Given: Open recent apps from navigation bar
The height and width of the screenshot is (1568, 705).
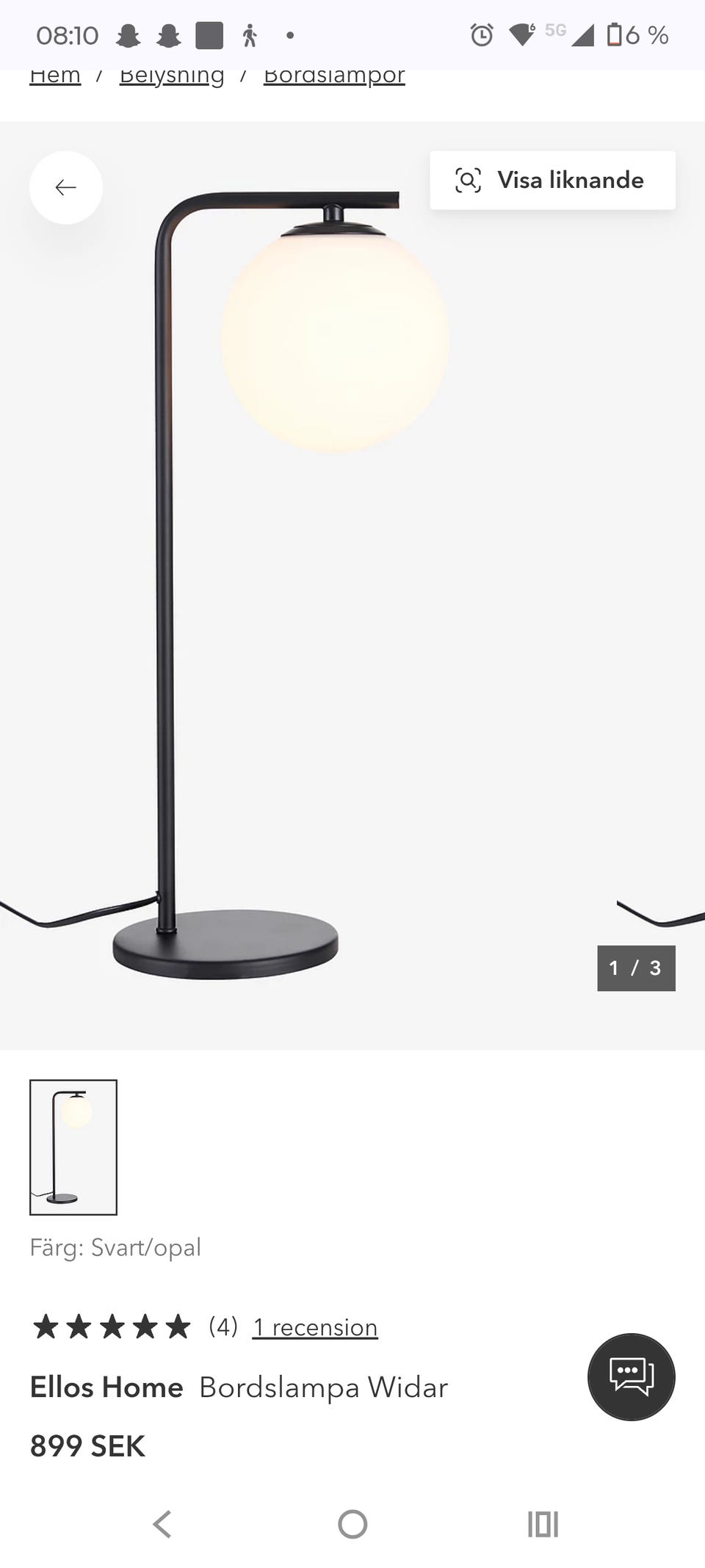Looking at the screenshot, I should [543, 1525].
